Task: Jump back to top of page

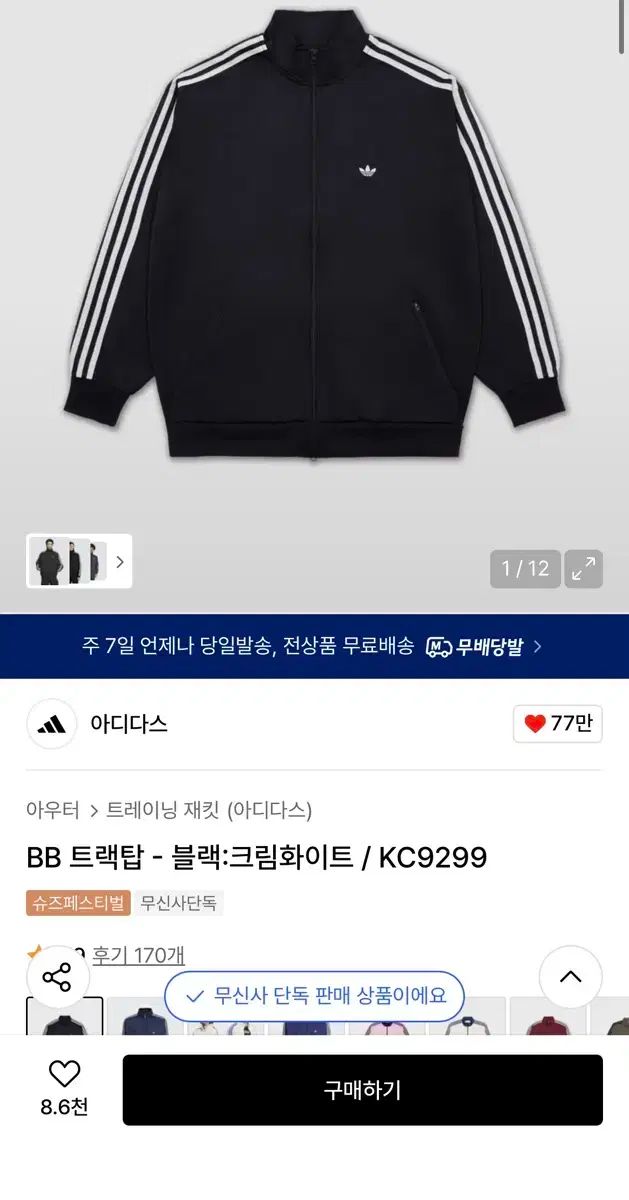Action: (x=570, y=977)
